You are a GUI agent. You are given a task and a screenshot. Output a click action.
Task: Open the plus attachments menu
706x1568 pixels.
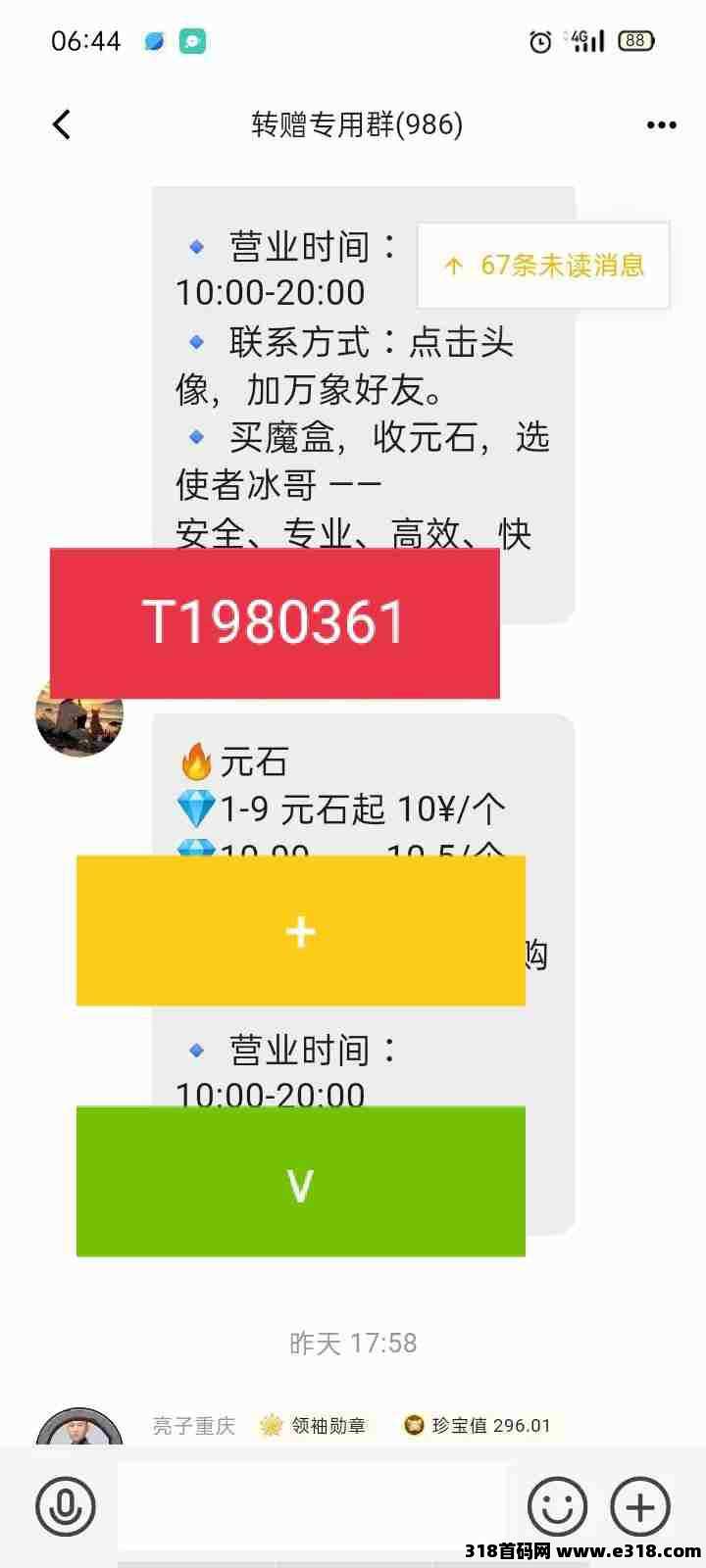tap(640, 1506)
